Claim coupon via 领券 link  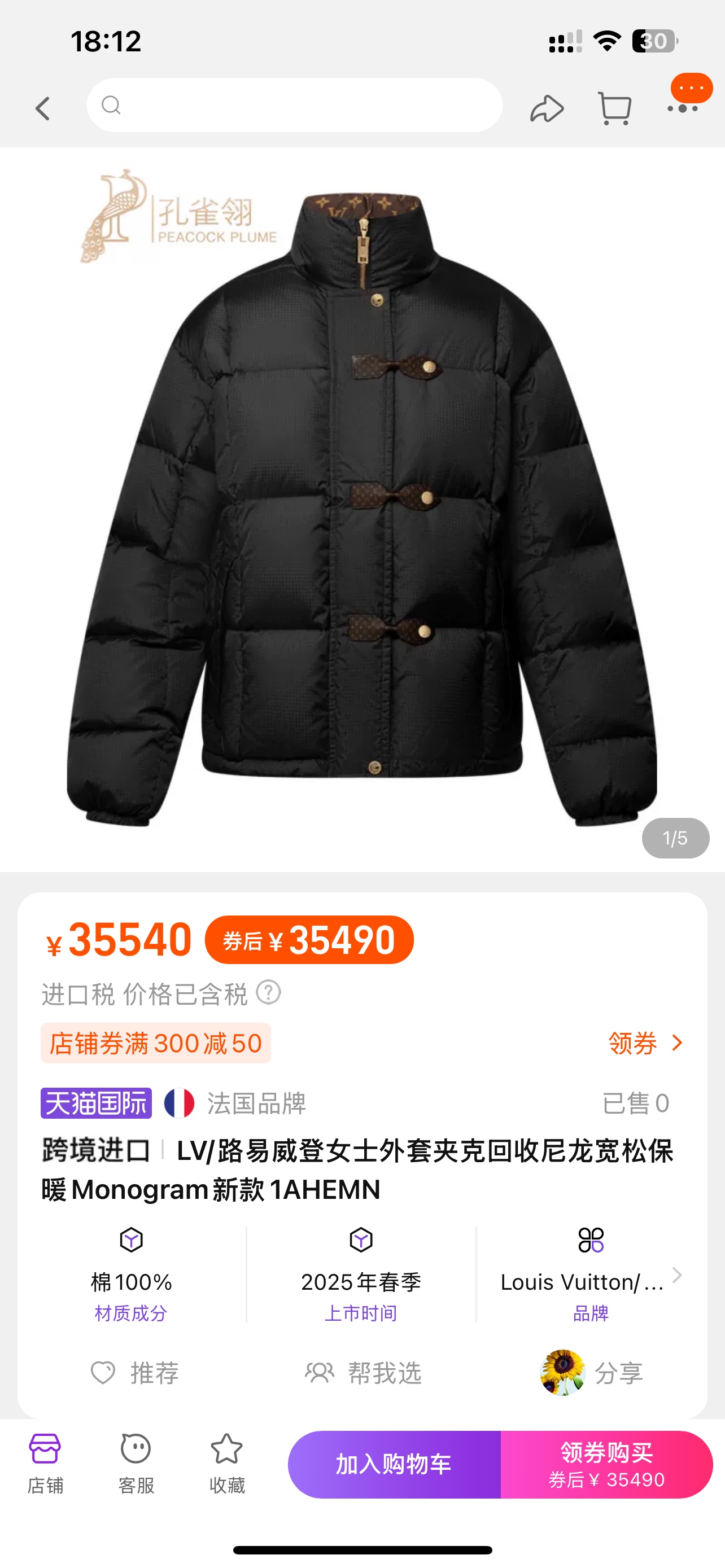[645, 1043]
